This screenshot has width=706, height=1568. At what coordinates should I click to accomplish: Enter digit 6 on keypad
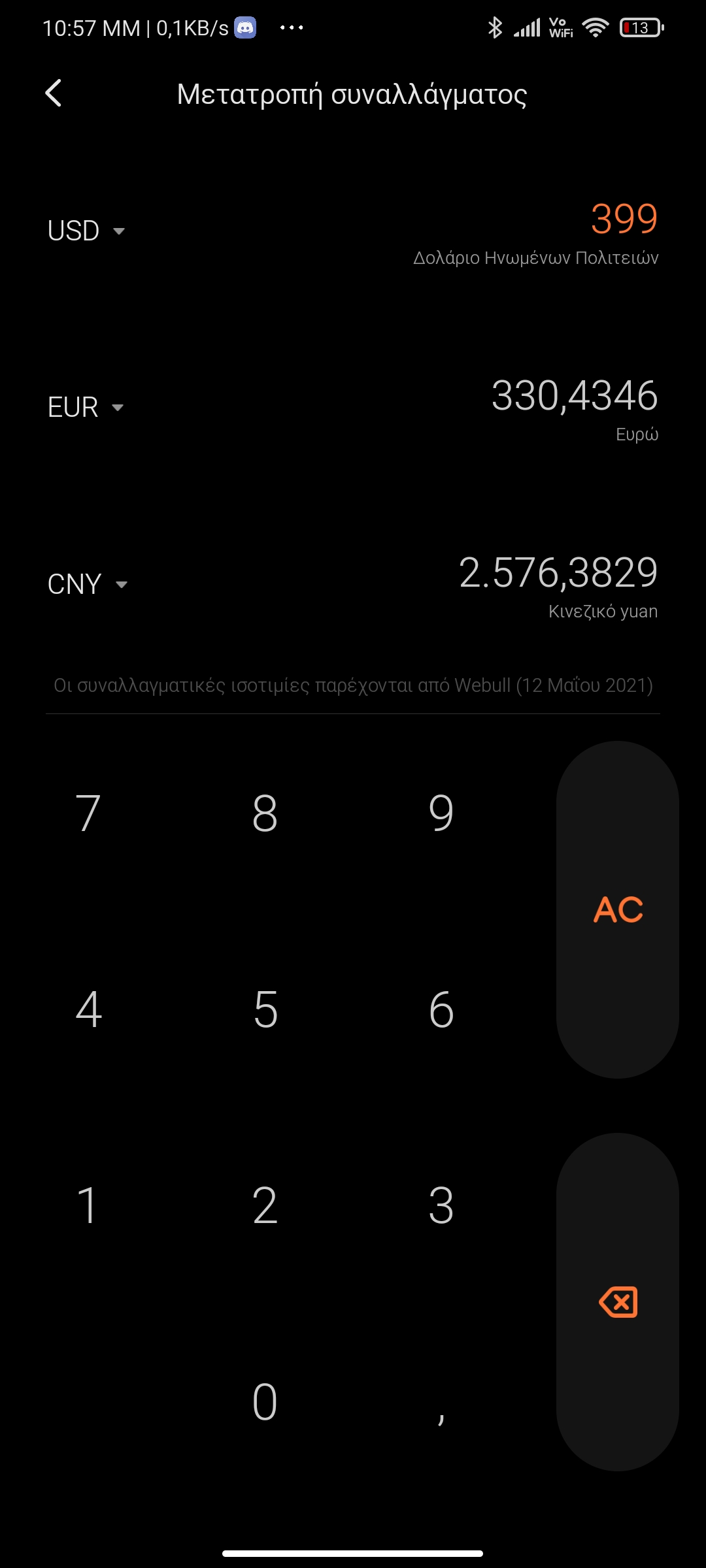tap(441, 1009)
